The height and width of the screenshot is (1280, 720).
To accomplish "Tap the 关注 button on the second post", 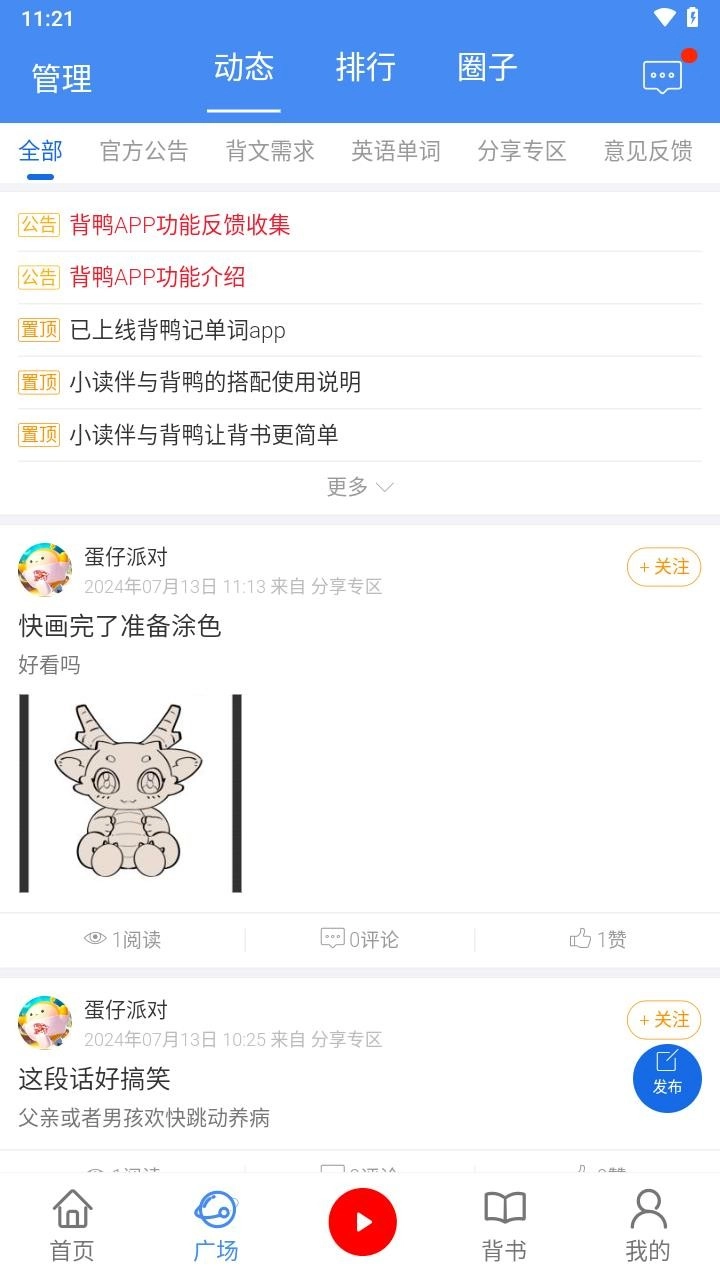I will pyautogui.click(x=663, y=1020).
